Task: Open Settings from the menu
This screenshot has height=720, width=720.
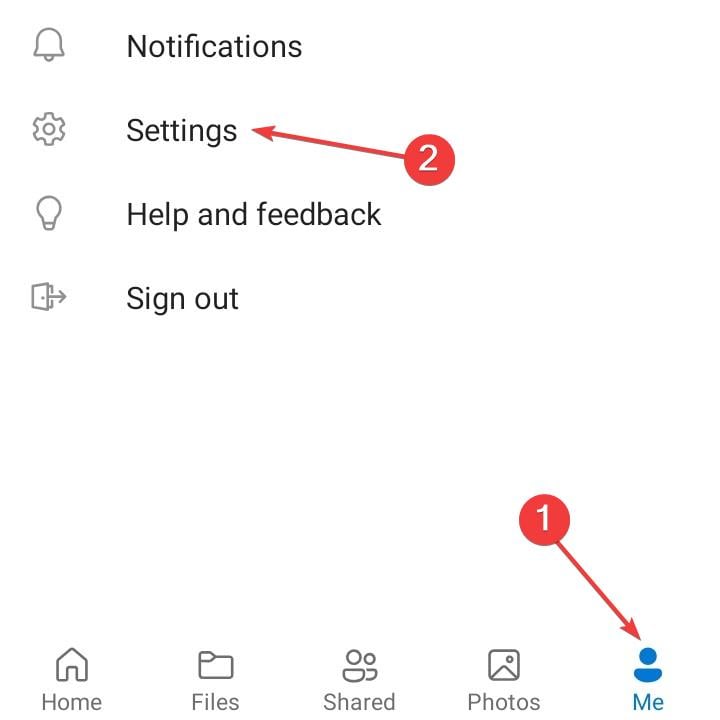Action: (x=181, y=131)
